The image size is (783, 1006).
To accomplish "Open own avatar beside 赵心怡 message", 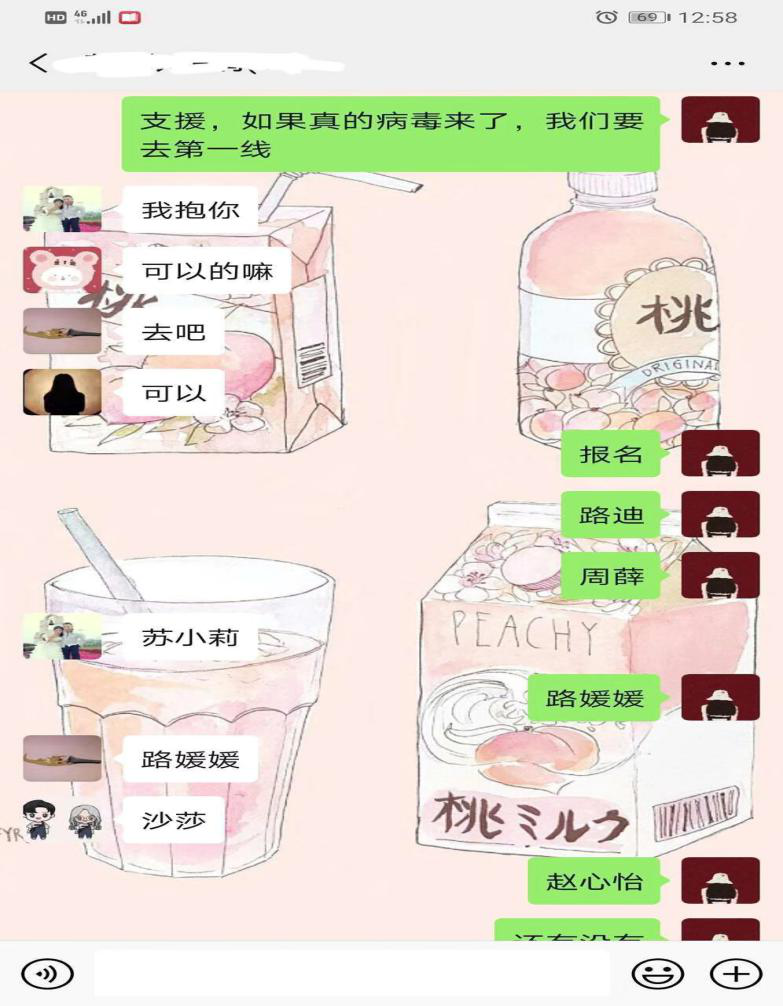I will [x=720, y=881].
